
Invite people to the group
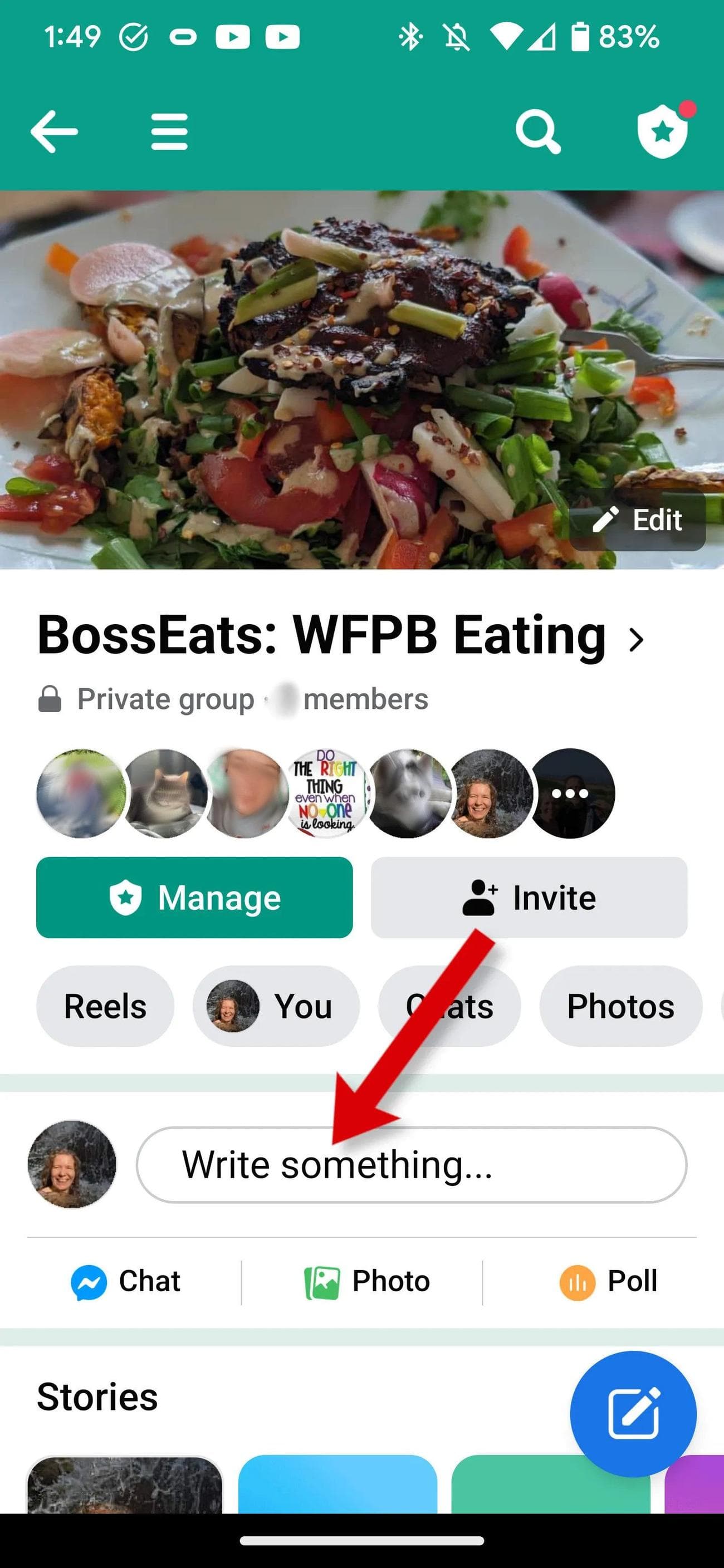point(529,898)
